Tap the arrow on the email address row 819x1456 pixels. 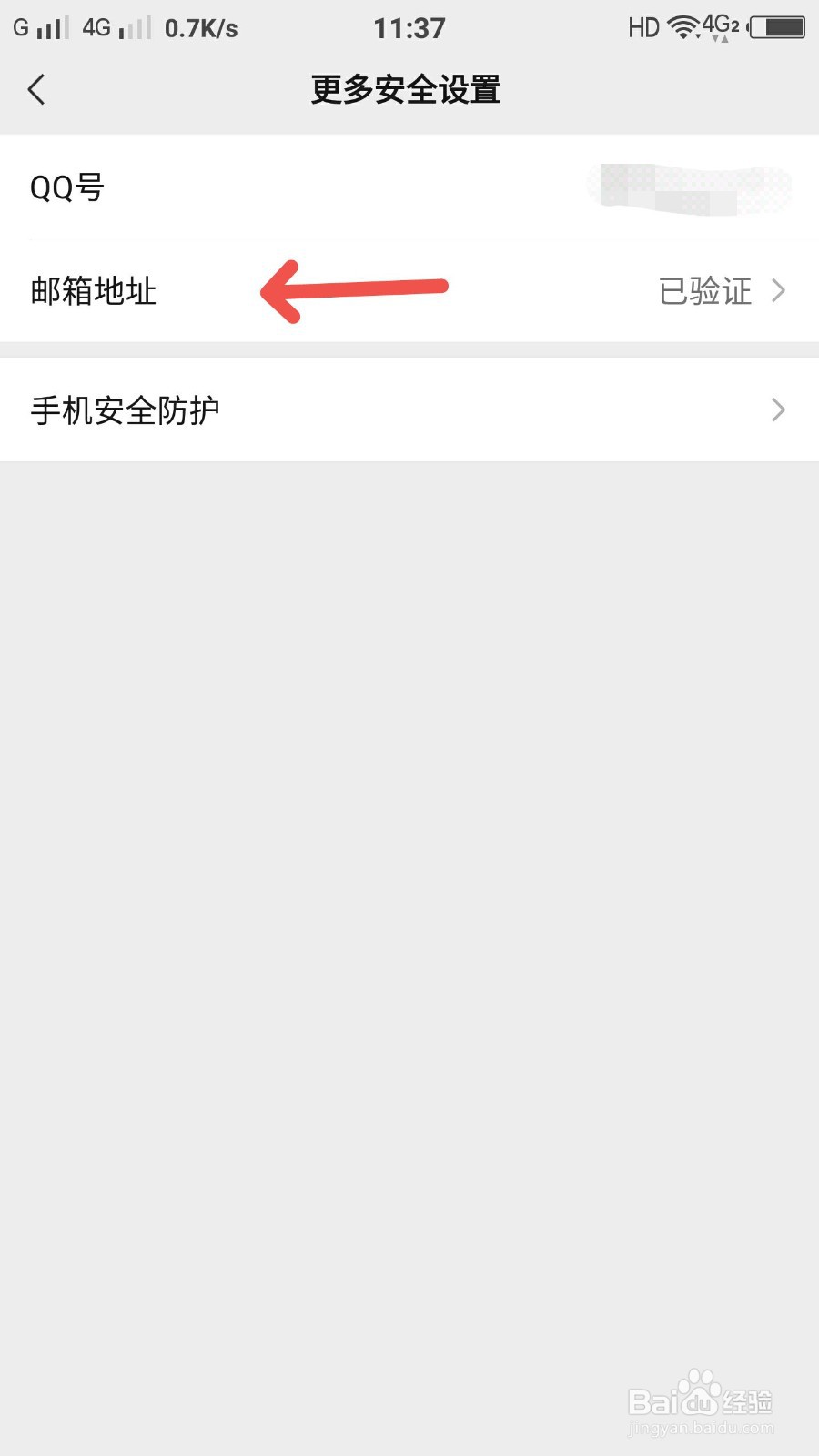click(x=780, y=291)
